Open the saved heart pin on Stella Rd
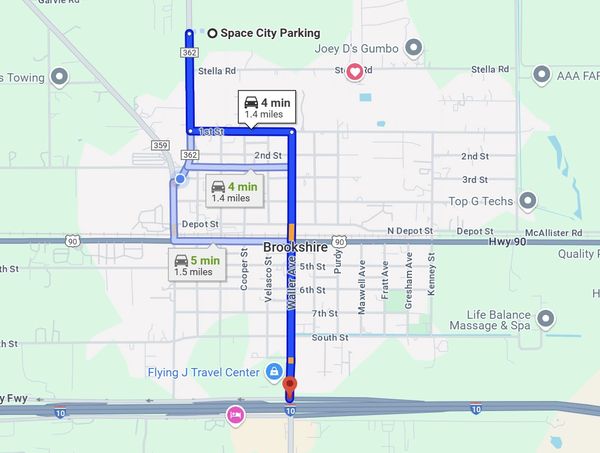Image resolution: width=600 pixels, height=453 pixels. click(x=354, y=72)
